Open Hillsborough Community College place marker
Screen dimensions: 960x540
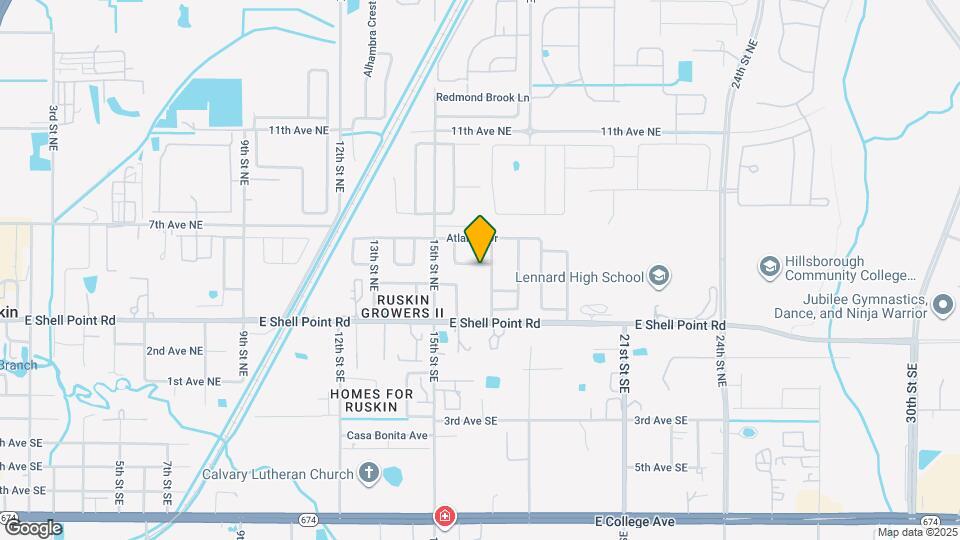[770, 266]
